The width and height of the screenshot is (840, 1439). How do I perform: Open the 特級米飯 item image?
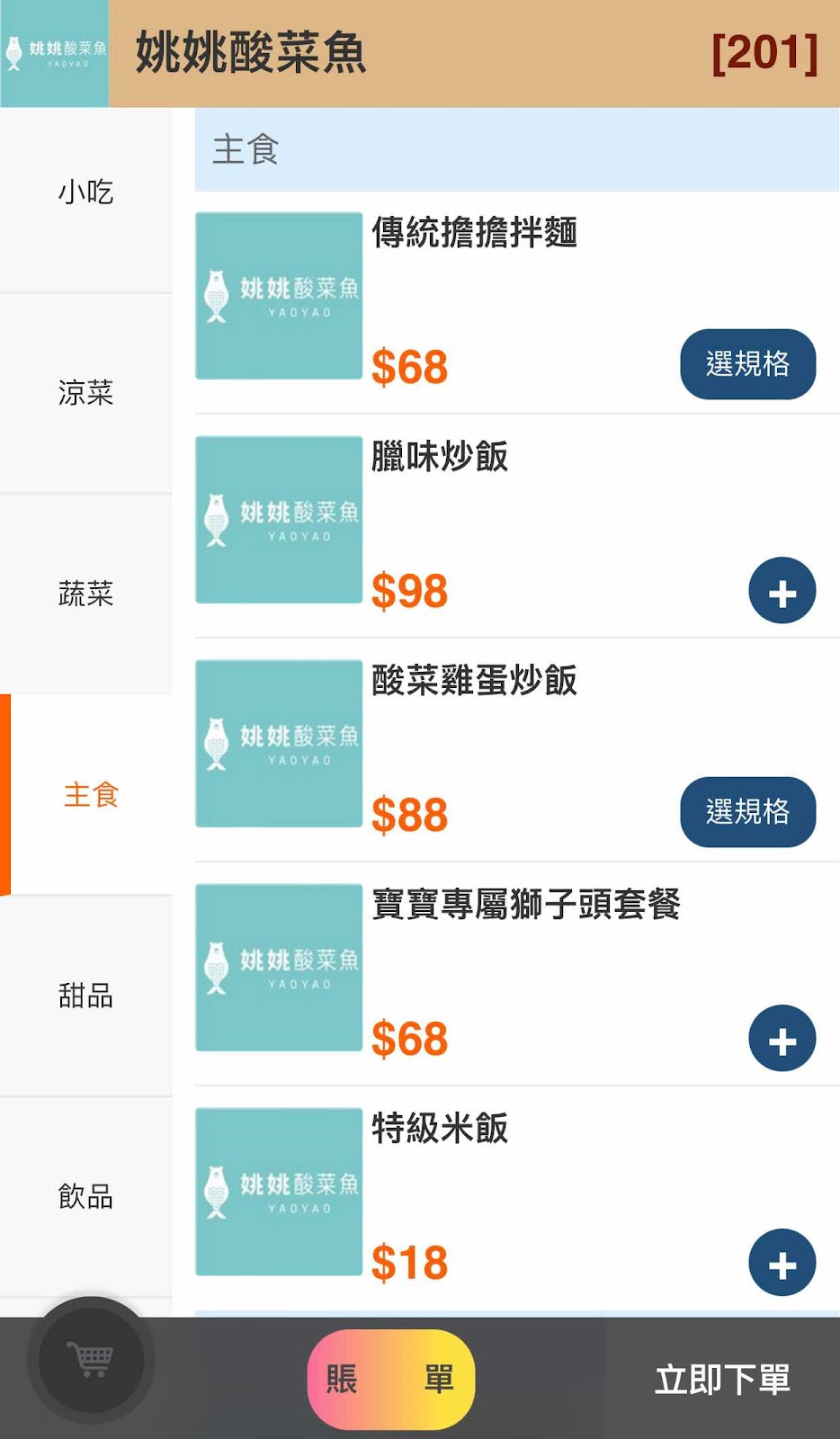[279, 1192]
